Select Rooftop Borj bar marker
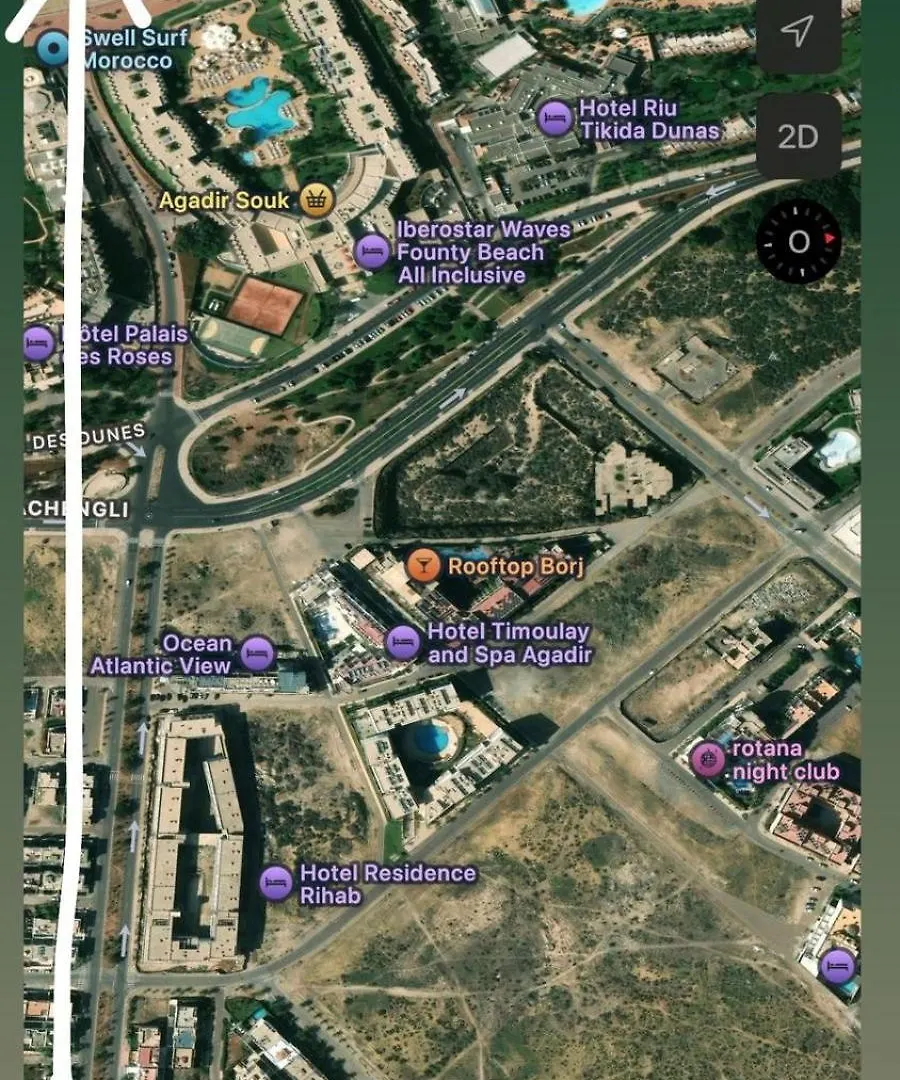Screen dimensions: 900x1080 pos(424,566)
